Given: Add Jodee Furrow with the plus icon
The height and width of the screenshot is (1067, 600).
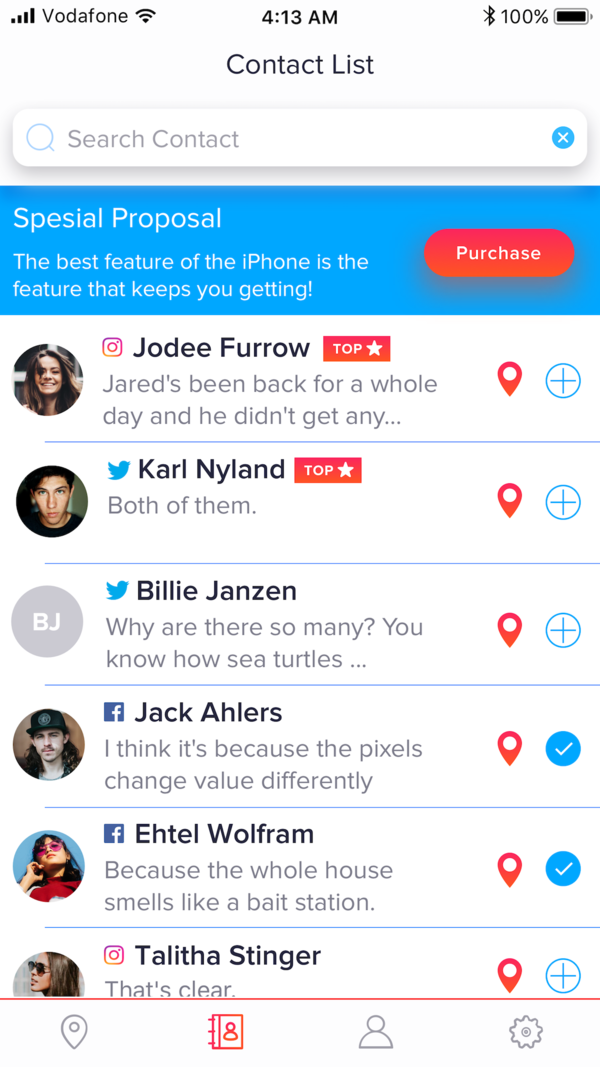Looking at the screenshot, I should coord(563,380).
